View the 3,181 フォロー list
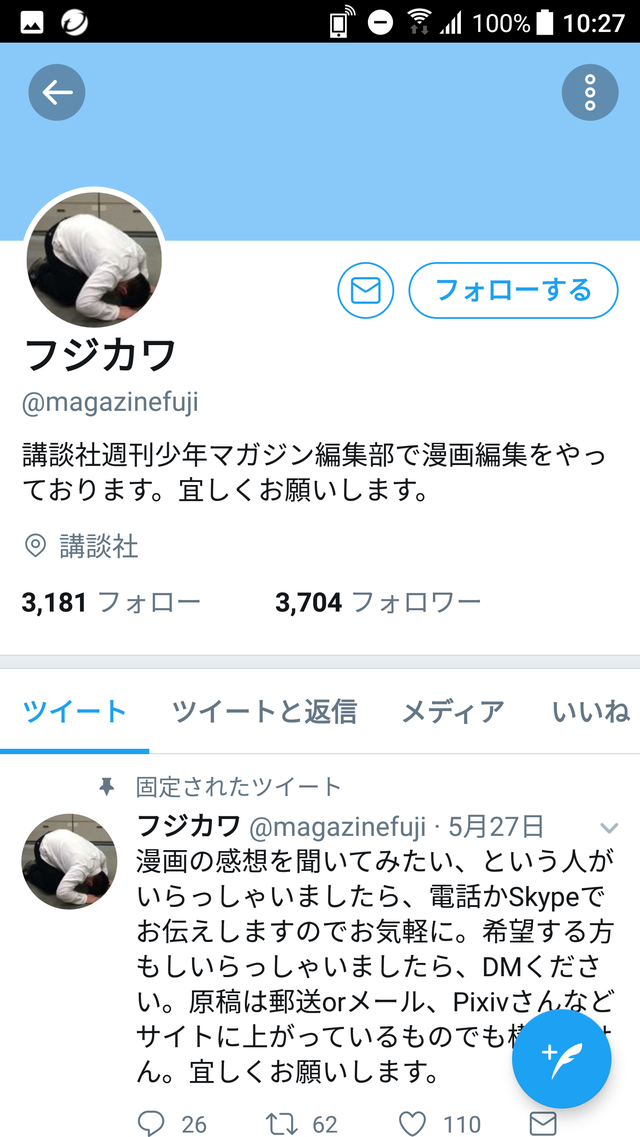Viewport: 640px width, 1137px height. coord(111,602)
